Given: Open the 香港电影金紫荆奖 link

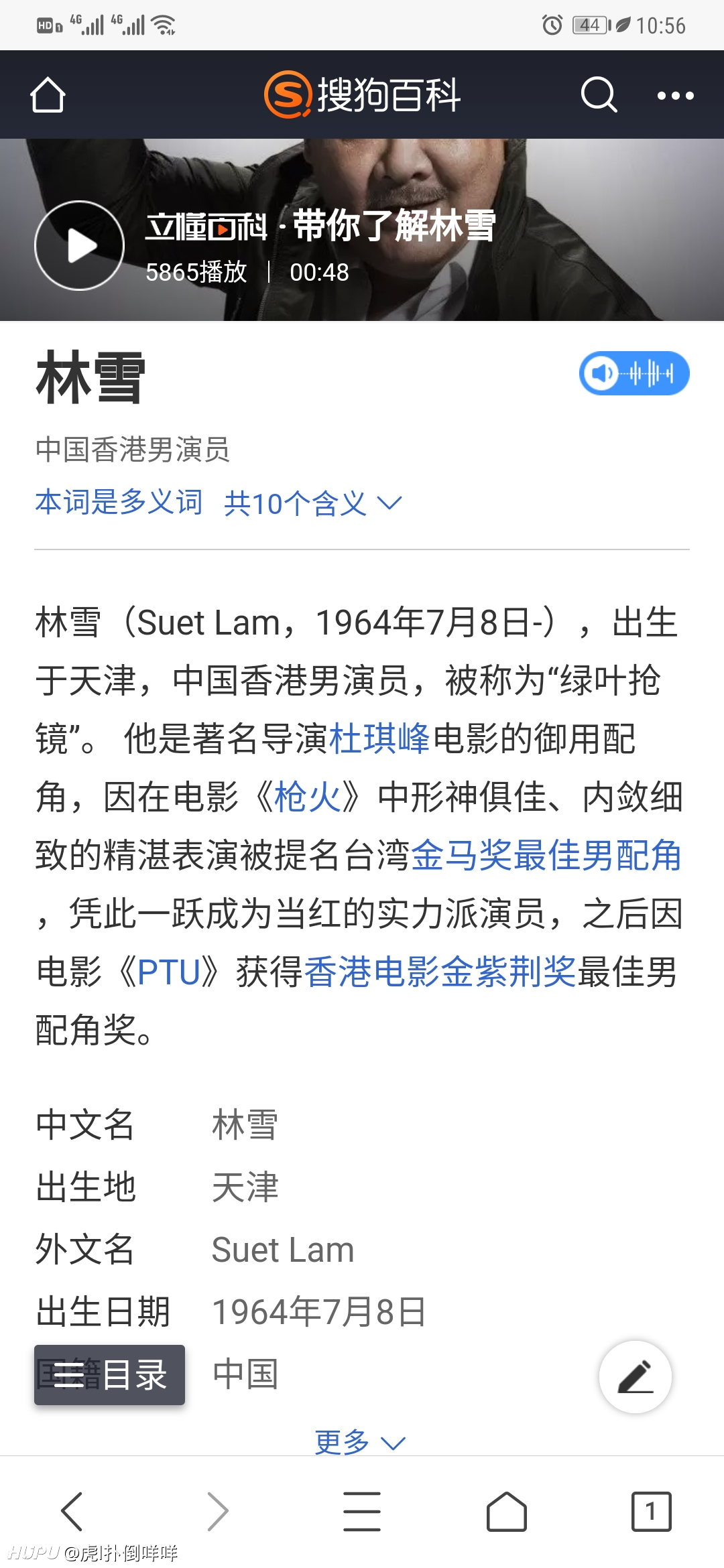Looking at the screenshot, I should 440,972.
